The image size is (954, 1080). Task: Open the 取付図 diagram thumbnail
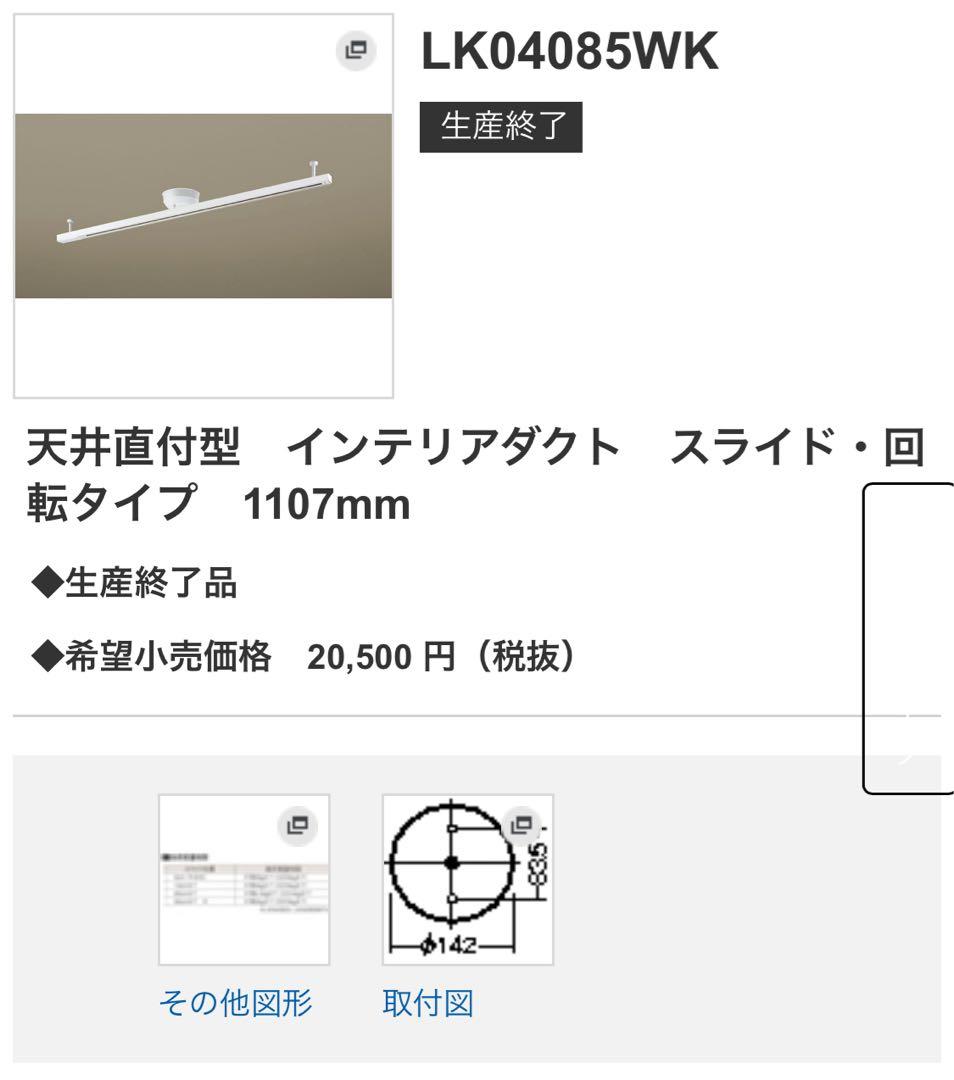coord(468,880)
